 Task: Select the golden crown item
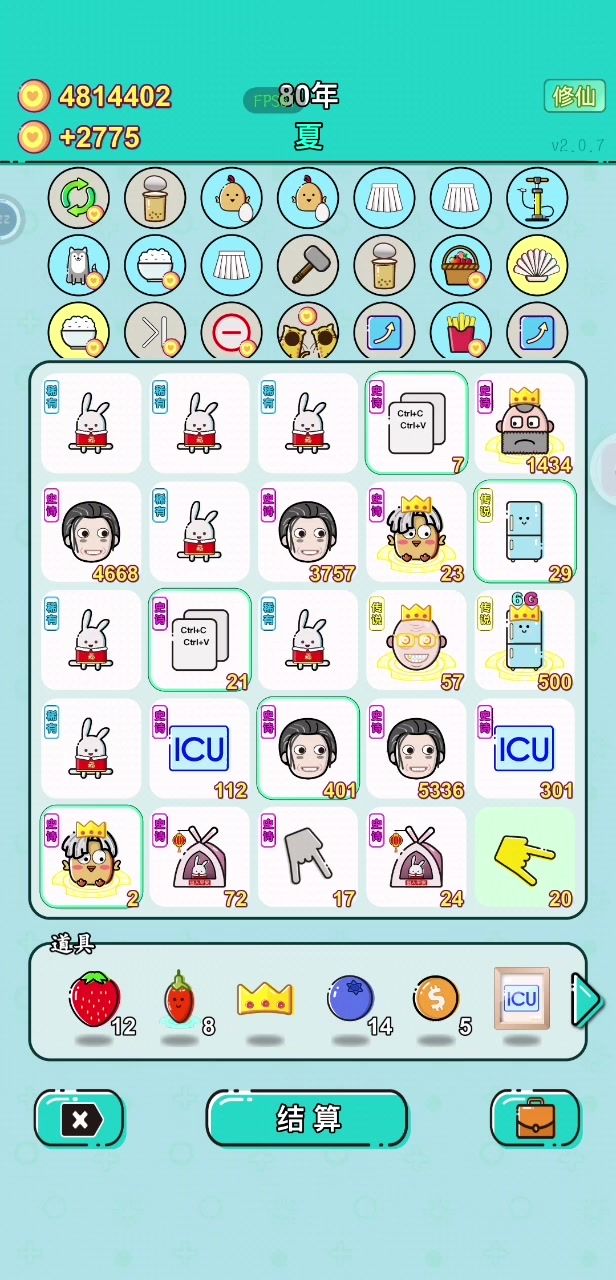pyautogui.click(x=265, y=999)
